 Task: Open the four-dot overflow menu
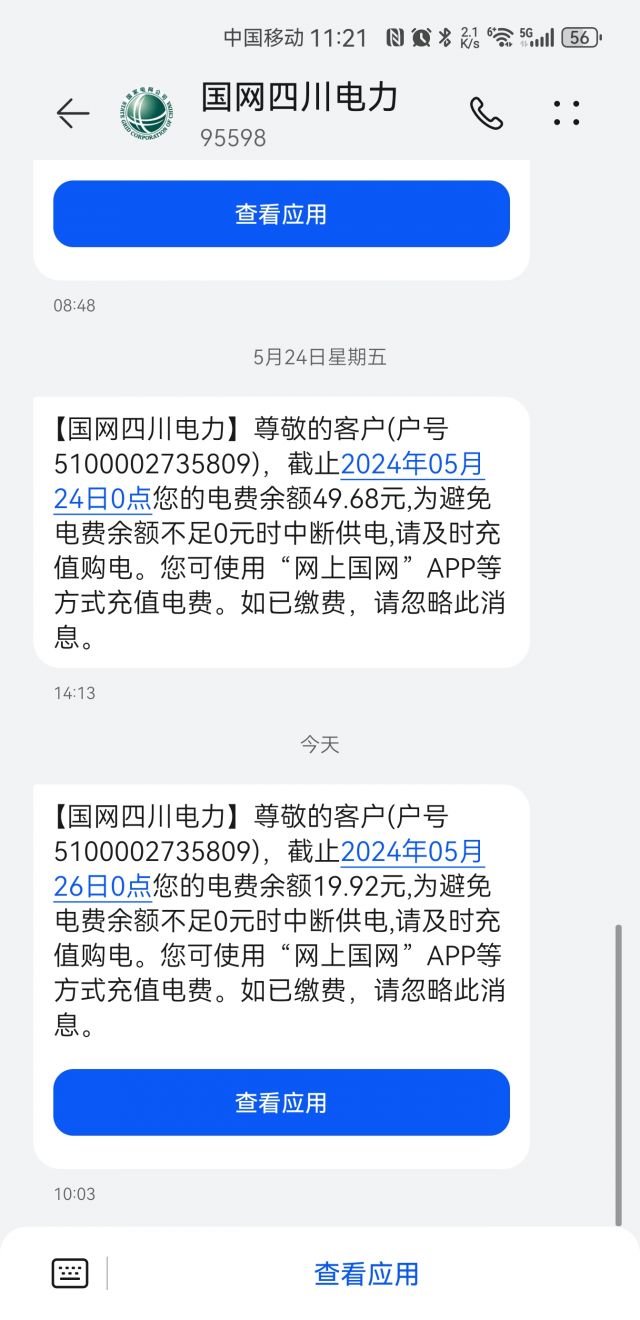click(566, 113)
